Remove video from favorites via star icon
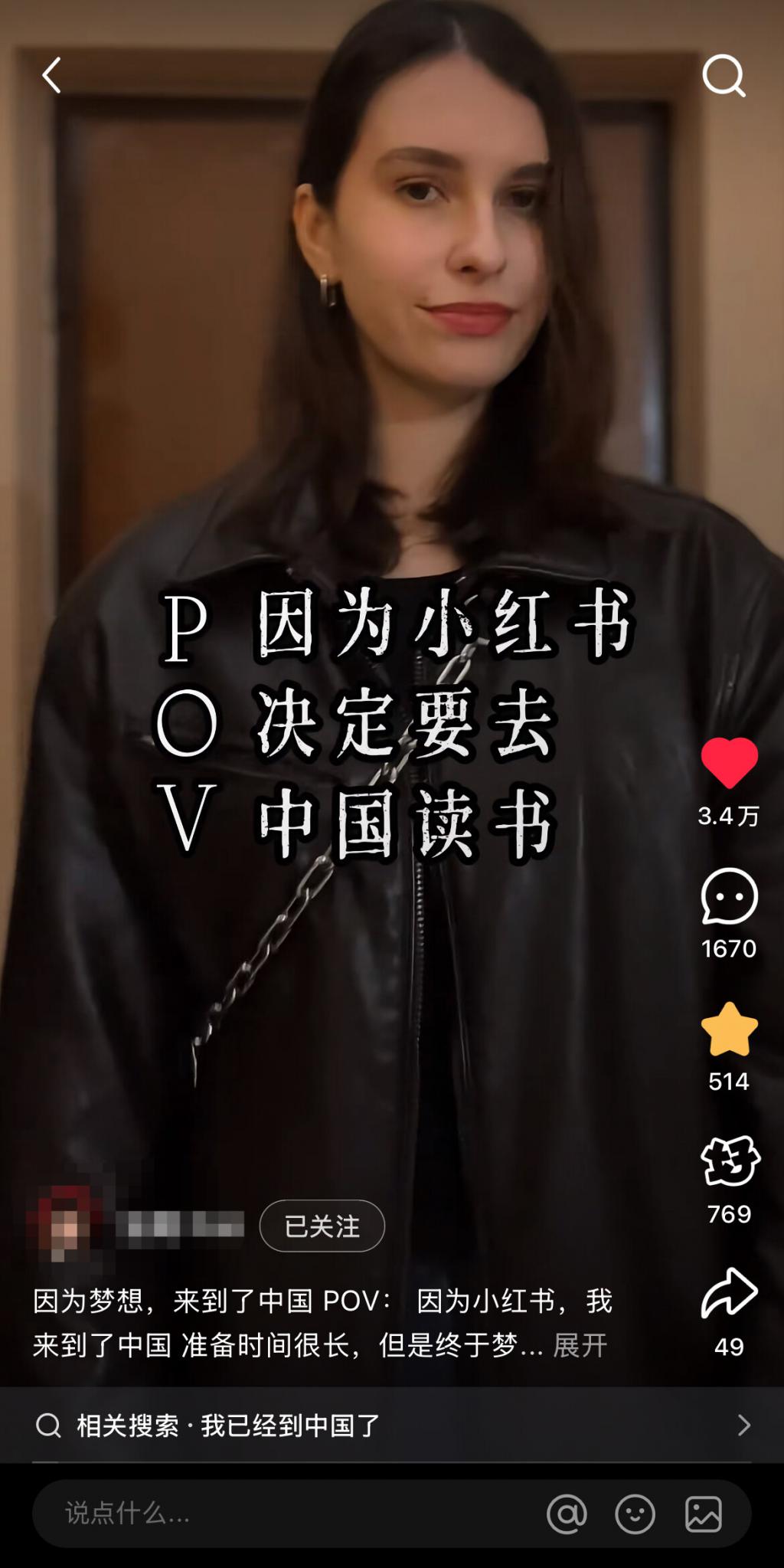The height and width of the screenshot is (1568, 784). click(x=729, y=1030)
